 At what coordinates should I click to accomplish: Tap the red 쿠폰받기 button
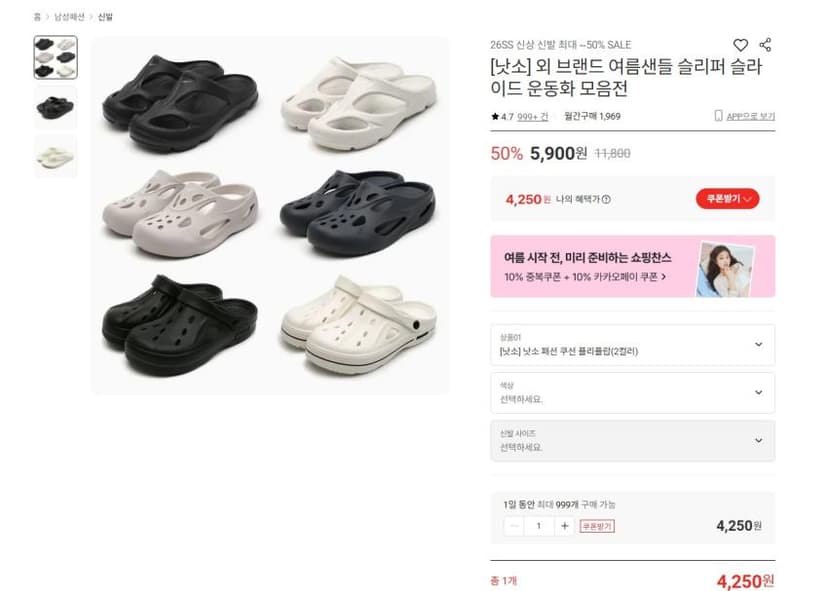728,199
